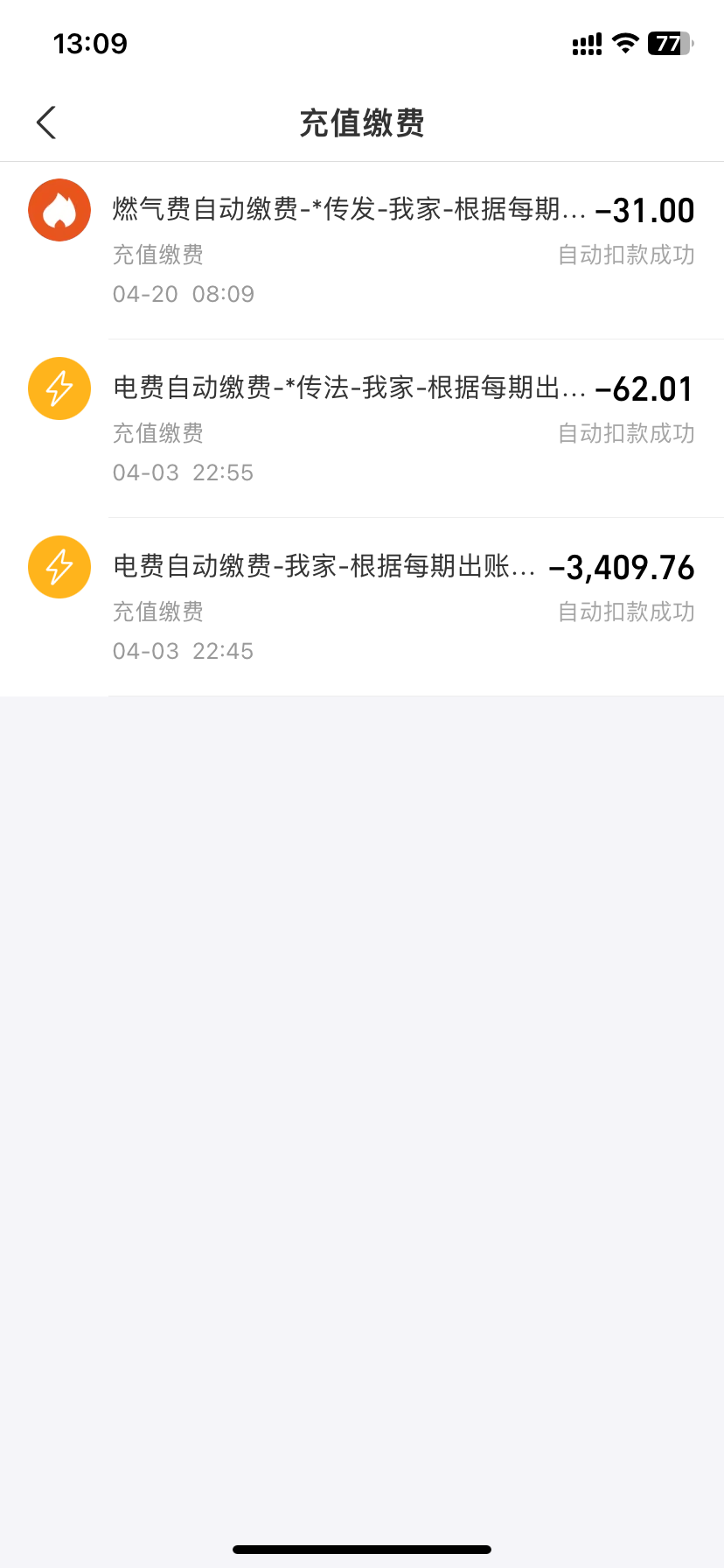View the 电费 payment of -62.01

click(x=362, y=429)
